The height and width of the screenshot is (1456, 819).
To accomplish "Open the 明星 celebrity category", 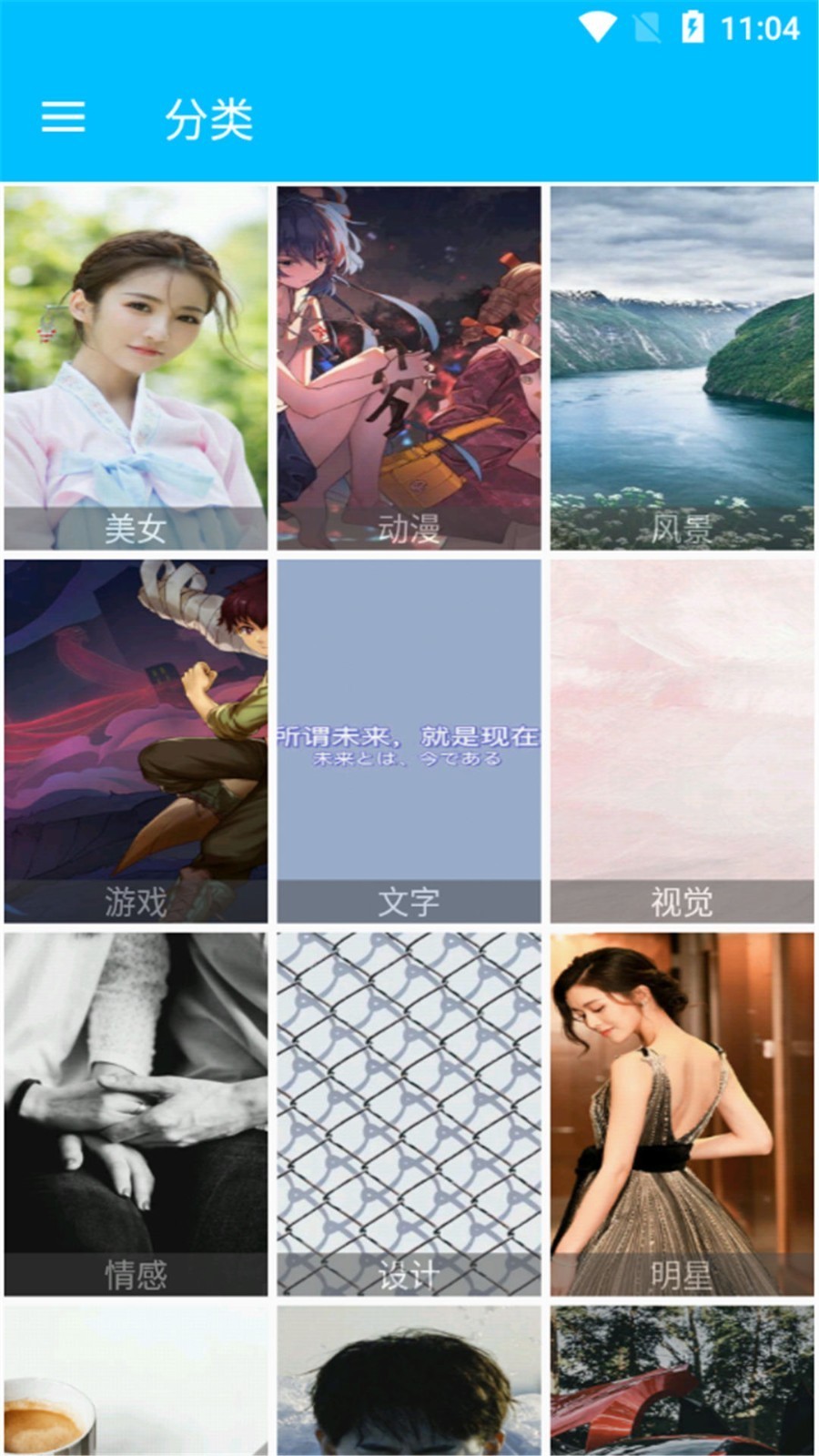I will (682, 1115).
